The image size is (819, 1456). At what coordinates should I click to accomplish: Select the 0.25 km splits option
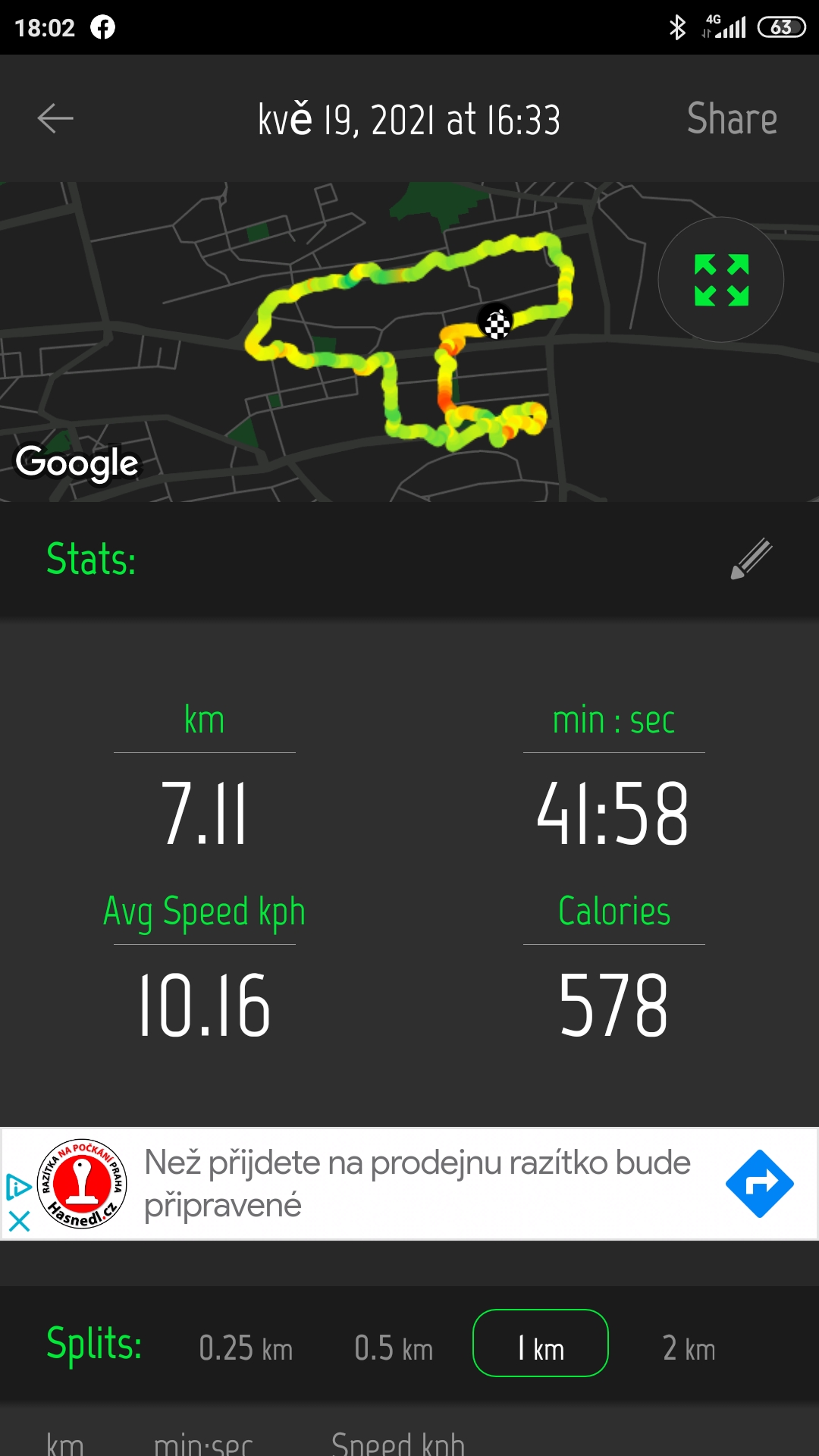(246, 1348)
